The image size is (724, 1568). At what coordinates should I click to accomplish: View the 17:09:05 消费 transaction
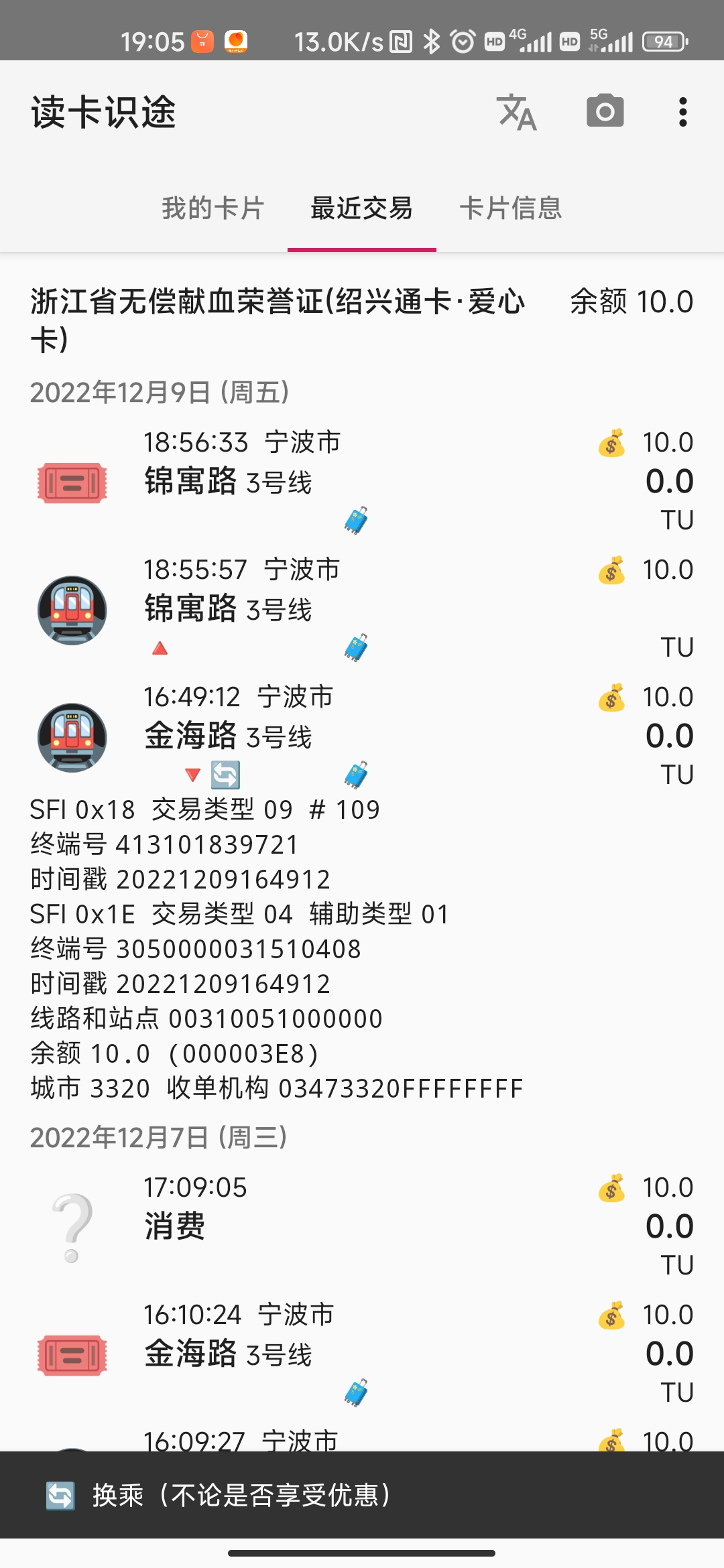coord(362,1226)
